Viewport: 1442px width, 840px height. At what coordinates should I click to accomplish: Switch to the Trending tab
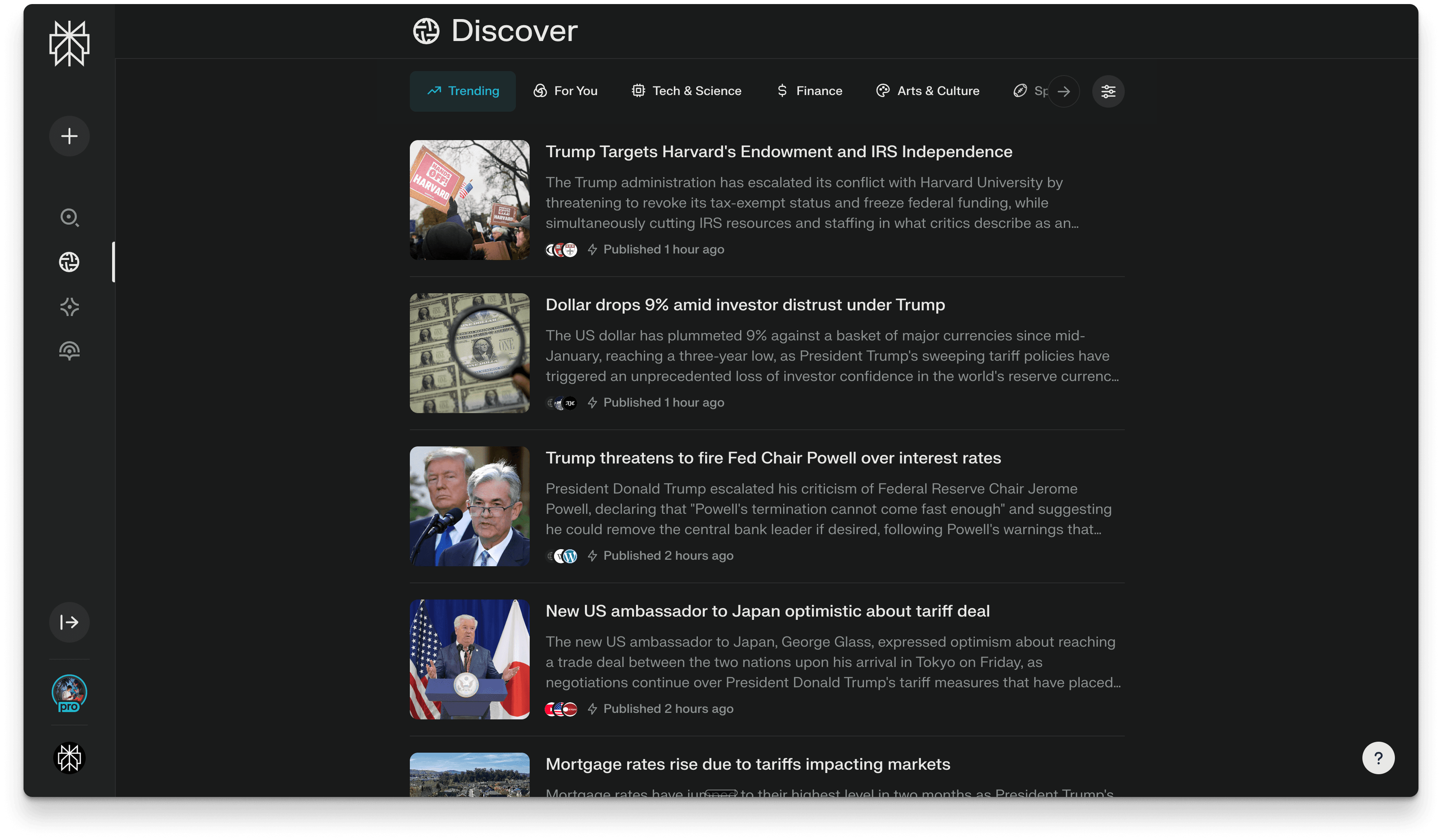pyautogui.click(x=462, y=91)
